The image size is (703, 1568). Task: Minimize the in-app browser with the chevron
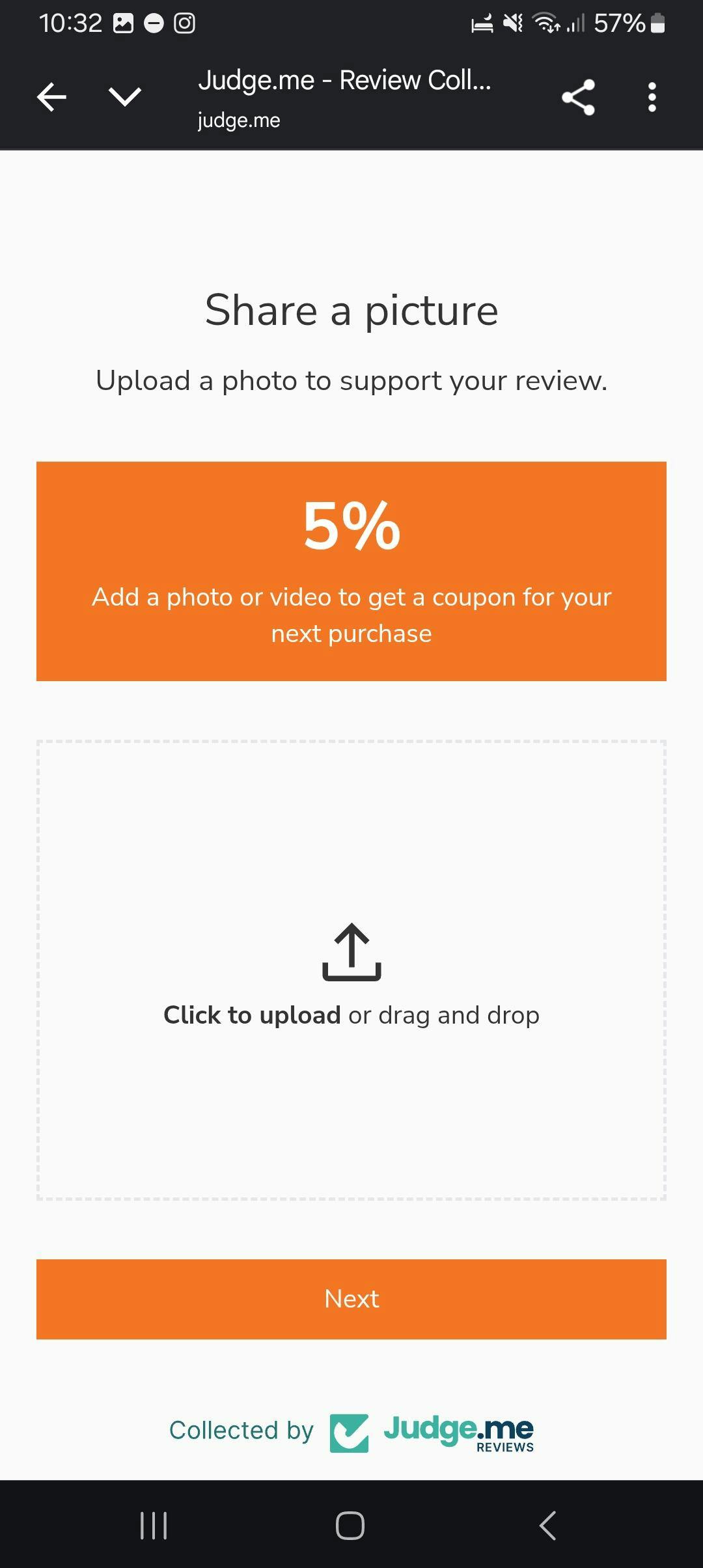pos(124,97)
